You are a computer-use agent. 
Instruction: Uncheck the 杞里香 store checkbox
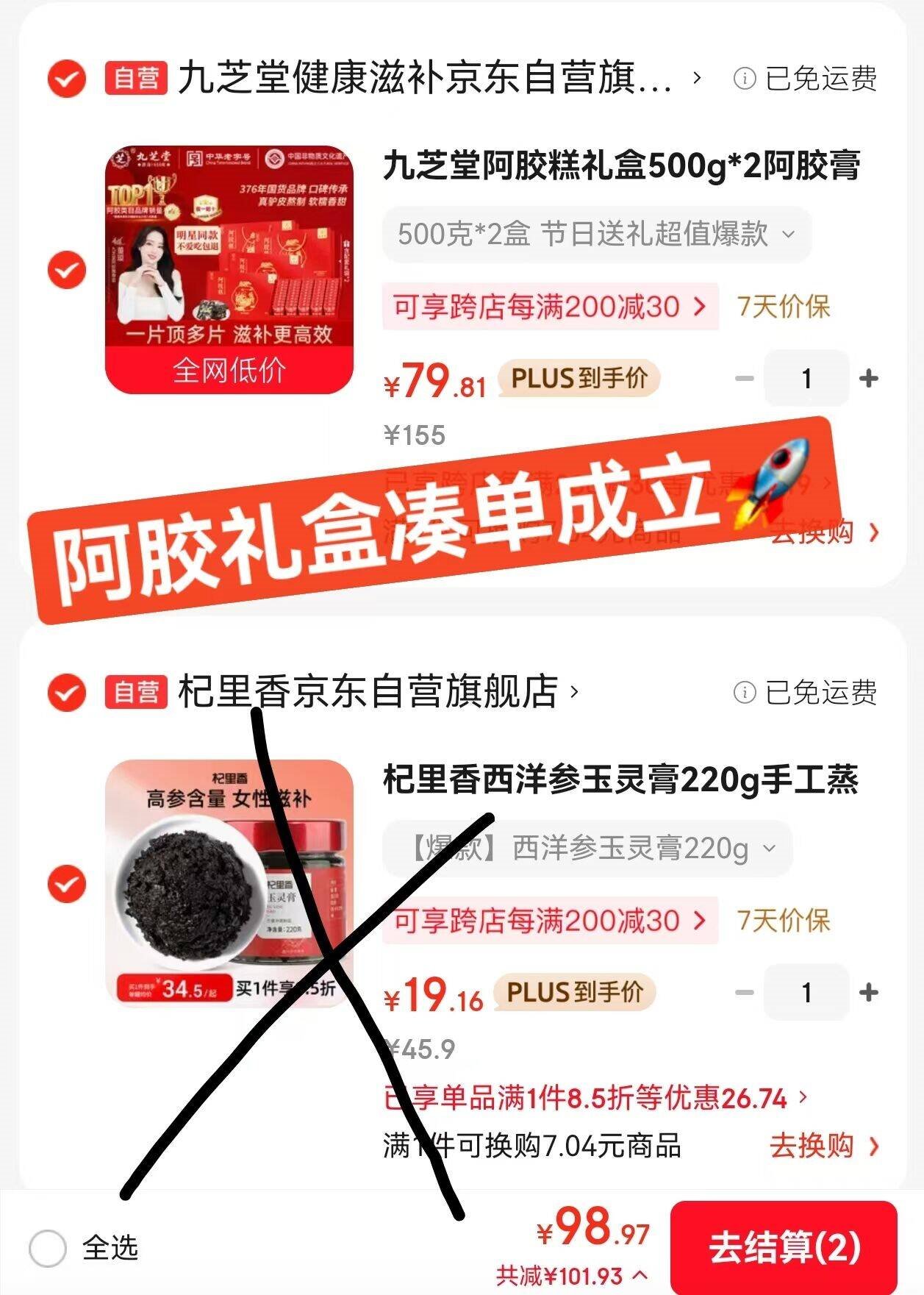coord(66,692)
